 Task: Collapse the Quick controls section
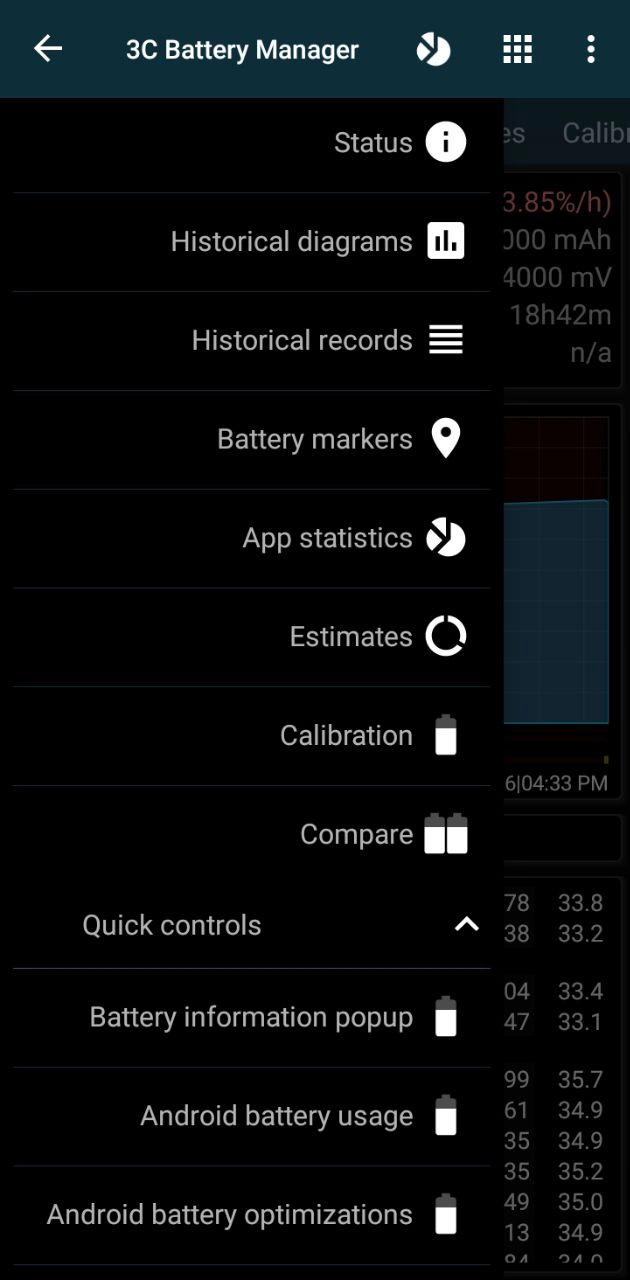coord(466,925)
